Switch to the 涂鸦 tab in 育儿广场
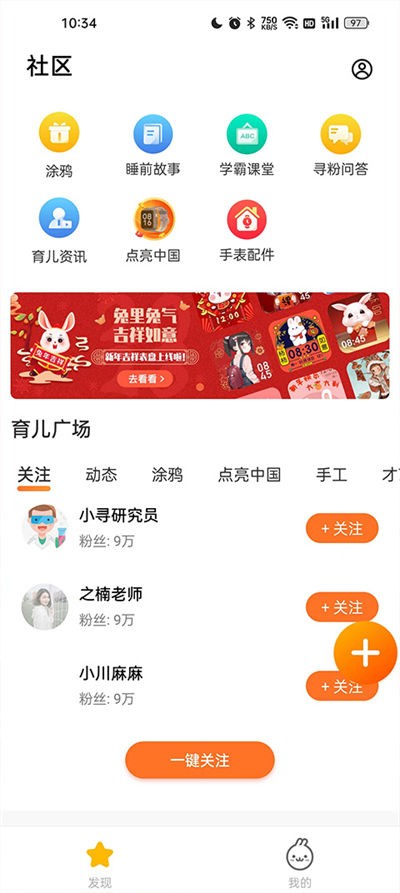The width and height of the screenshot is (400, 893). 168,474
